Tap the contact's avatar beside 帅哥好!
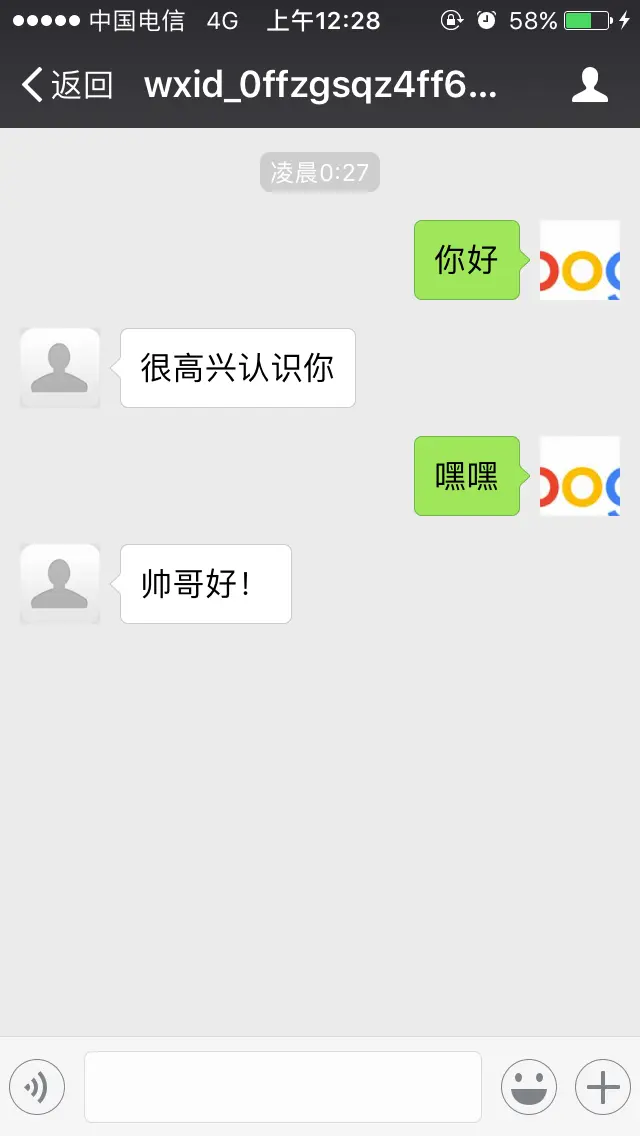Viewport: 640px width, 1136px height. [60, 584]
